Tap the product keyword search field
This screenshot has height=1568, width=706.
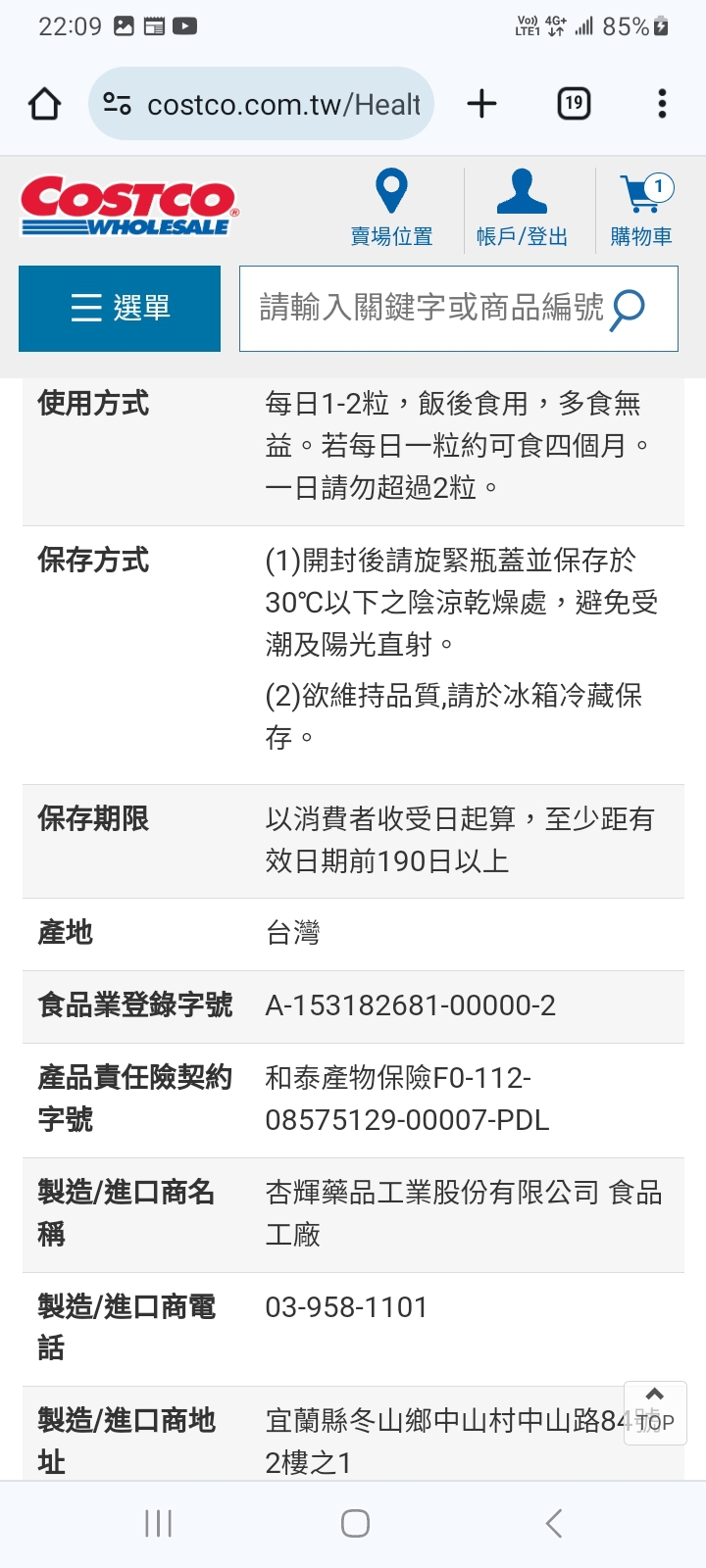429,308
